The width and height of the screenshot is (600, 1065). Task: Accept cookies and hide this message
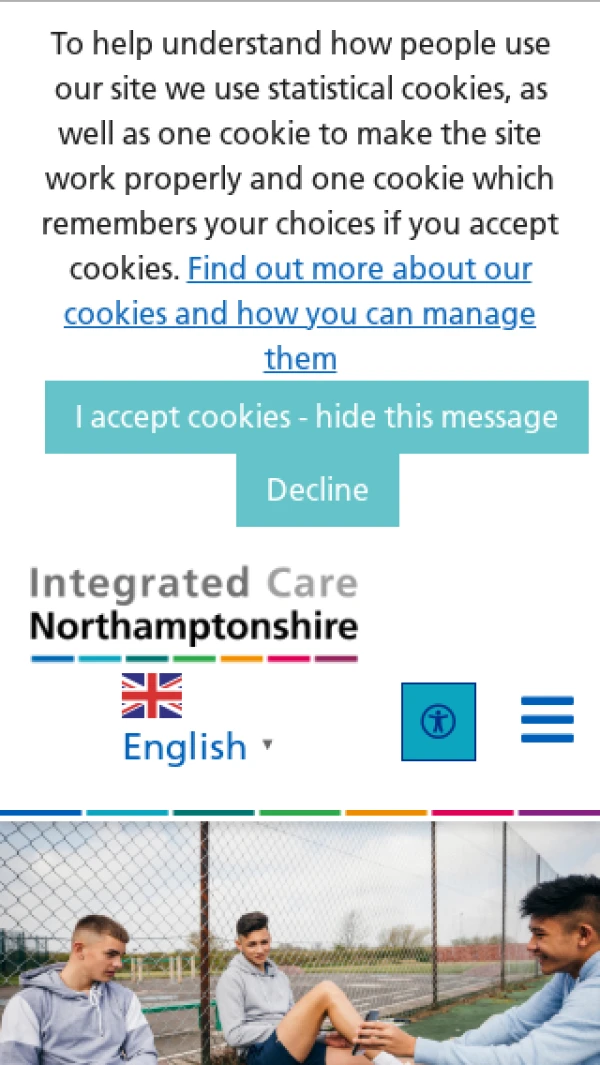(316, 417)
